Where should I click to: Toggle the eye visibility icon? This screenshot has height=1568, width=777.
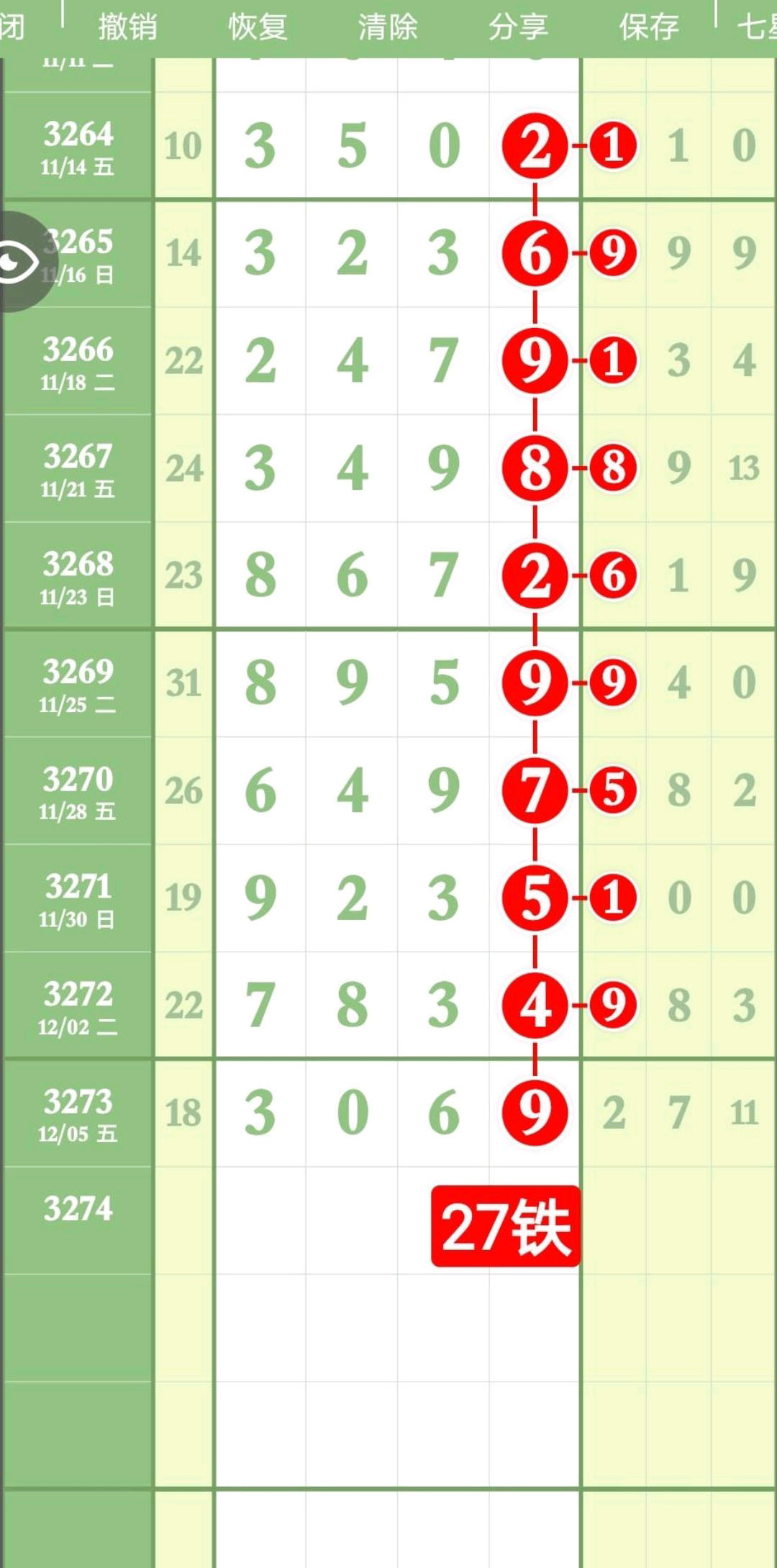19,261
